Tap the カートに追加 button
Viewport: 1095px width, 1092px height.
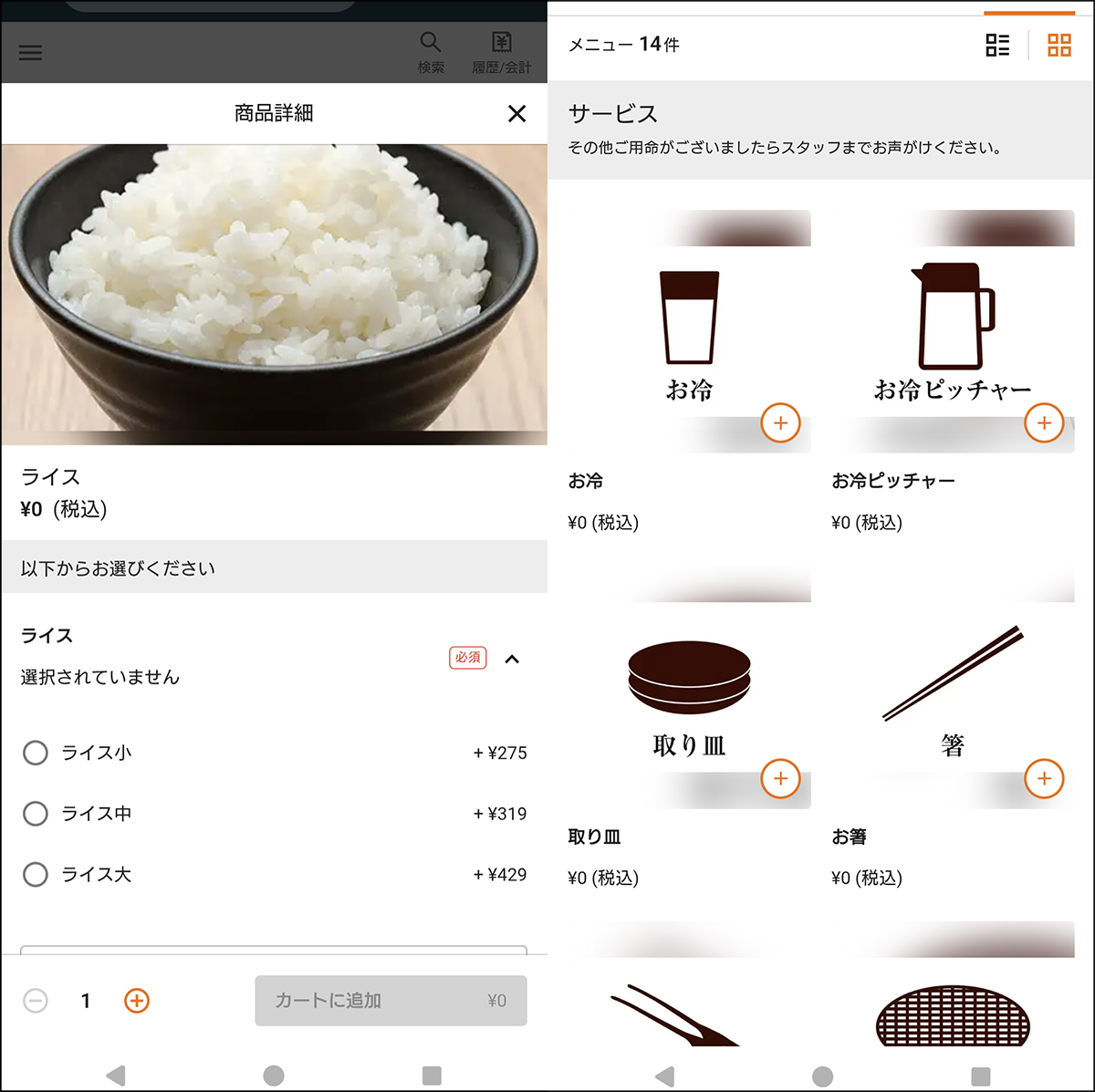tap(391, 1001)
